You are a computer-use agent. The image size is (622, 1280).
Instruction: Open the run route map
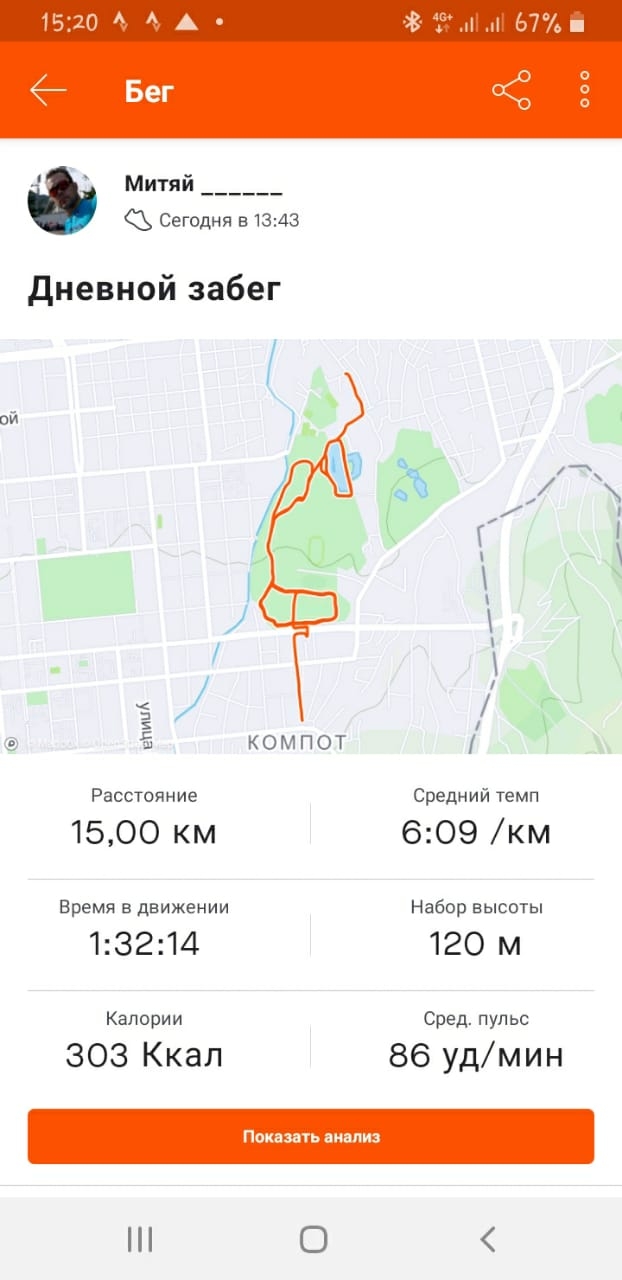click(311, 546)
